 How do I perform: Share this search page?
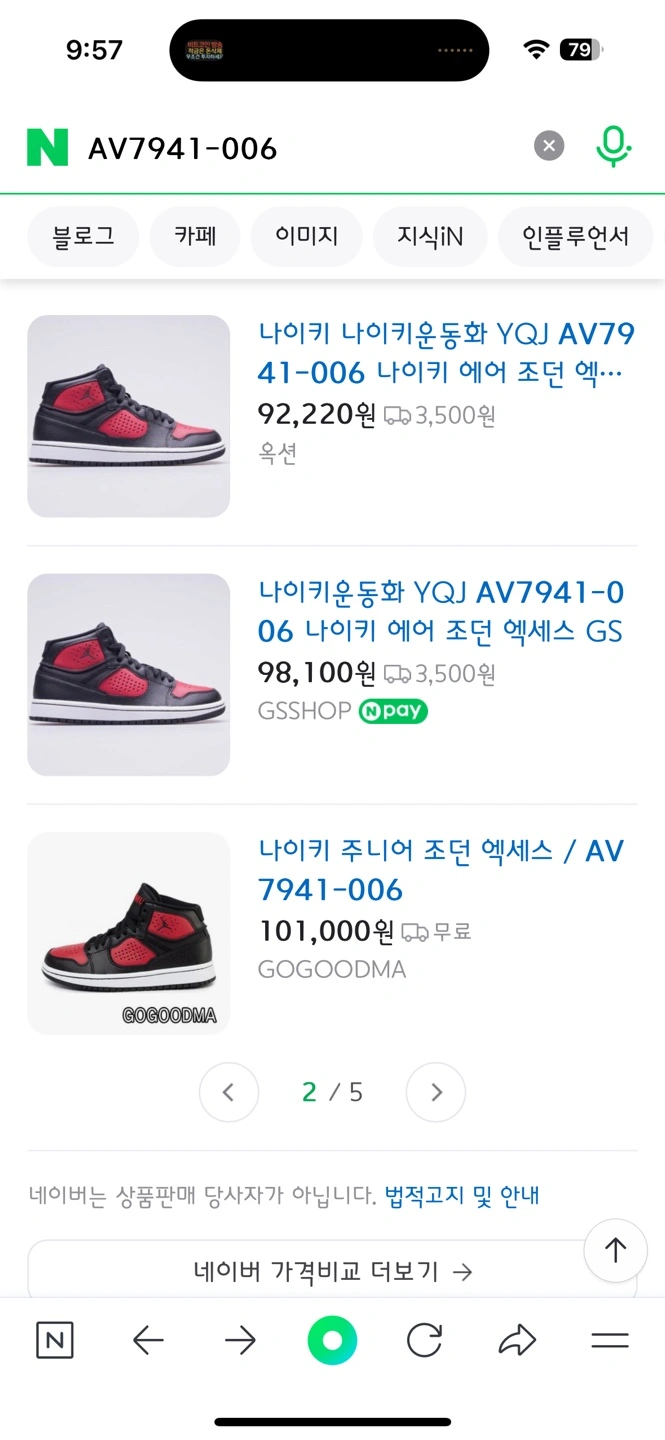click(517, 1341)
